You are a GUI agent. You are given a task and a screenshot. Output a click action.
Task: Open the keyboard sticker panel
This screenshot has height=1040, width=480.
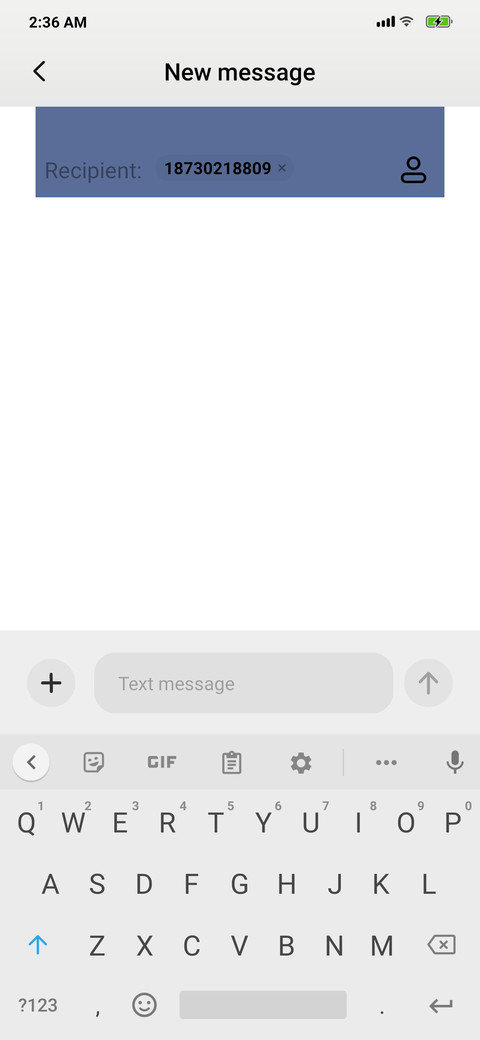coord(93,763)
